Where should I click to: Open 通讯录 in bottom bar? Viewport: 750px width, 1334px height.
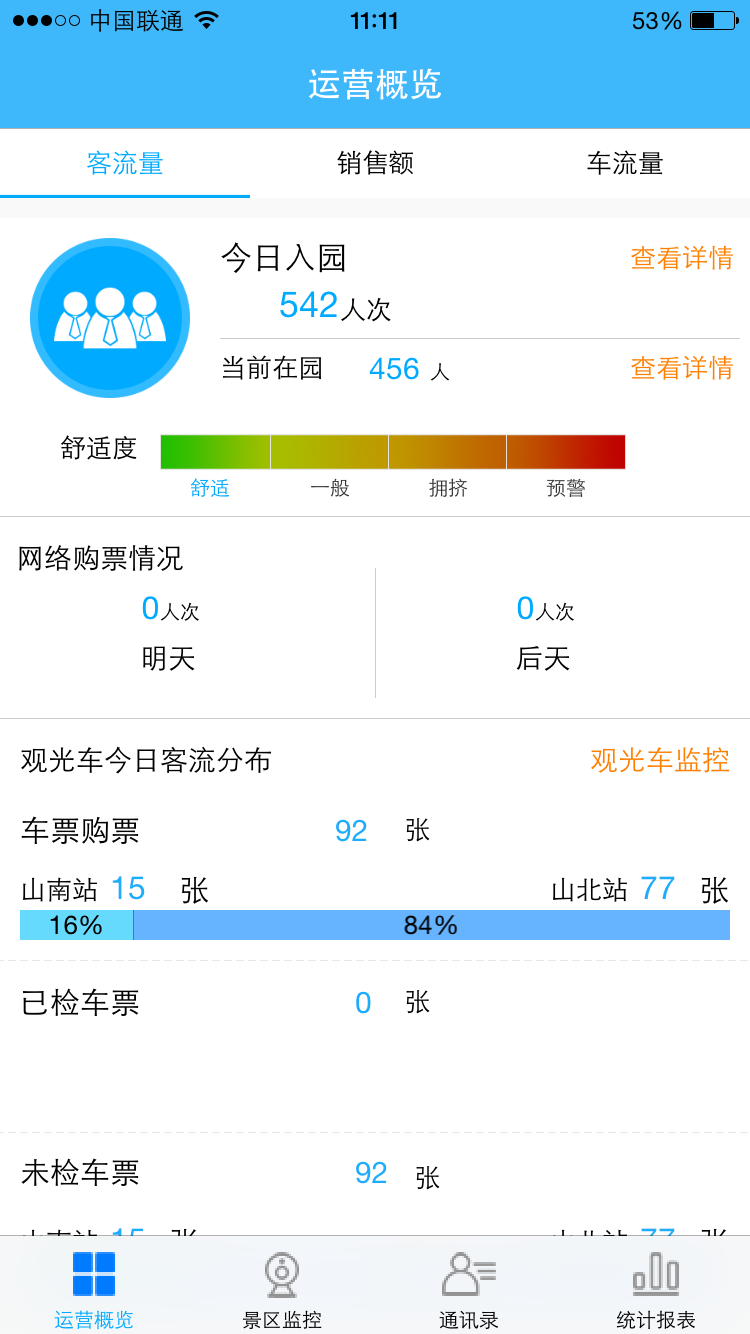(x=469, y=1288)
